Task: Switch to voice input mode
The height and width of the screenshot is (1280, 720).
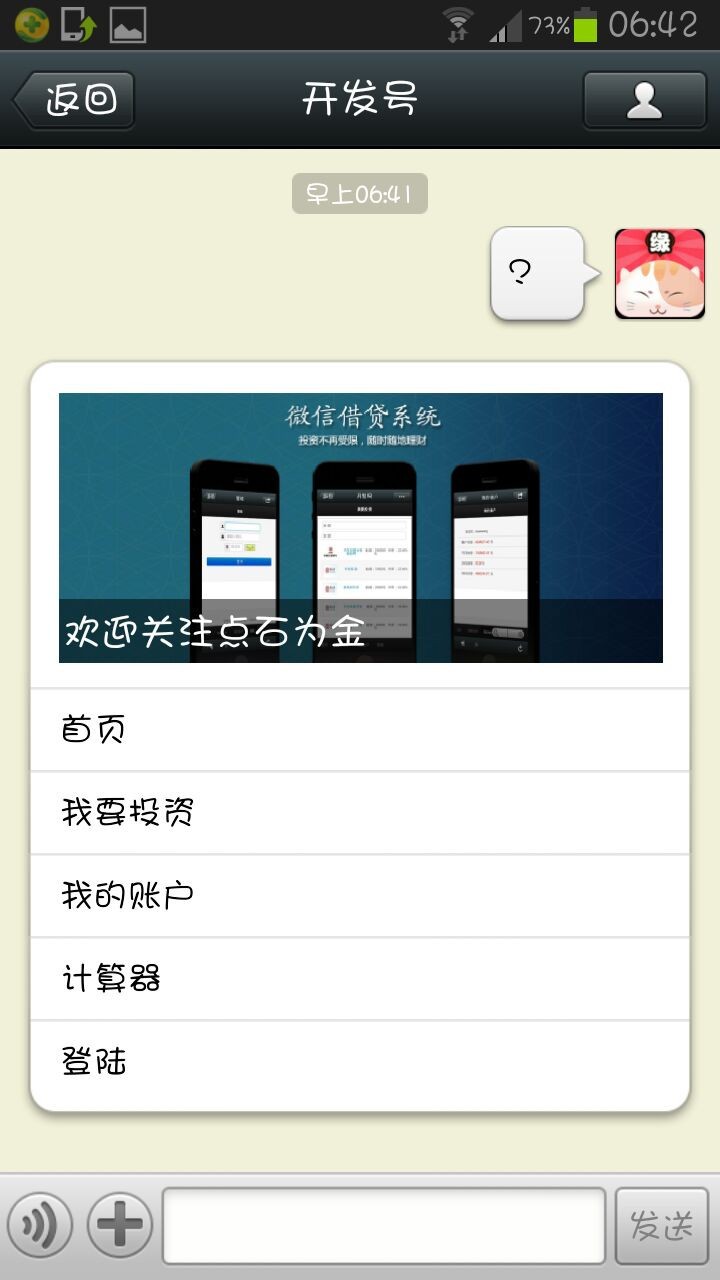Action: tap(40, 1225)
